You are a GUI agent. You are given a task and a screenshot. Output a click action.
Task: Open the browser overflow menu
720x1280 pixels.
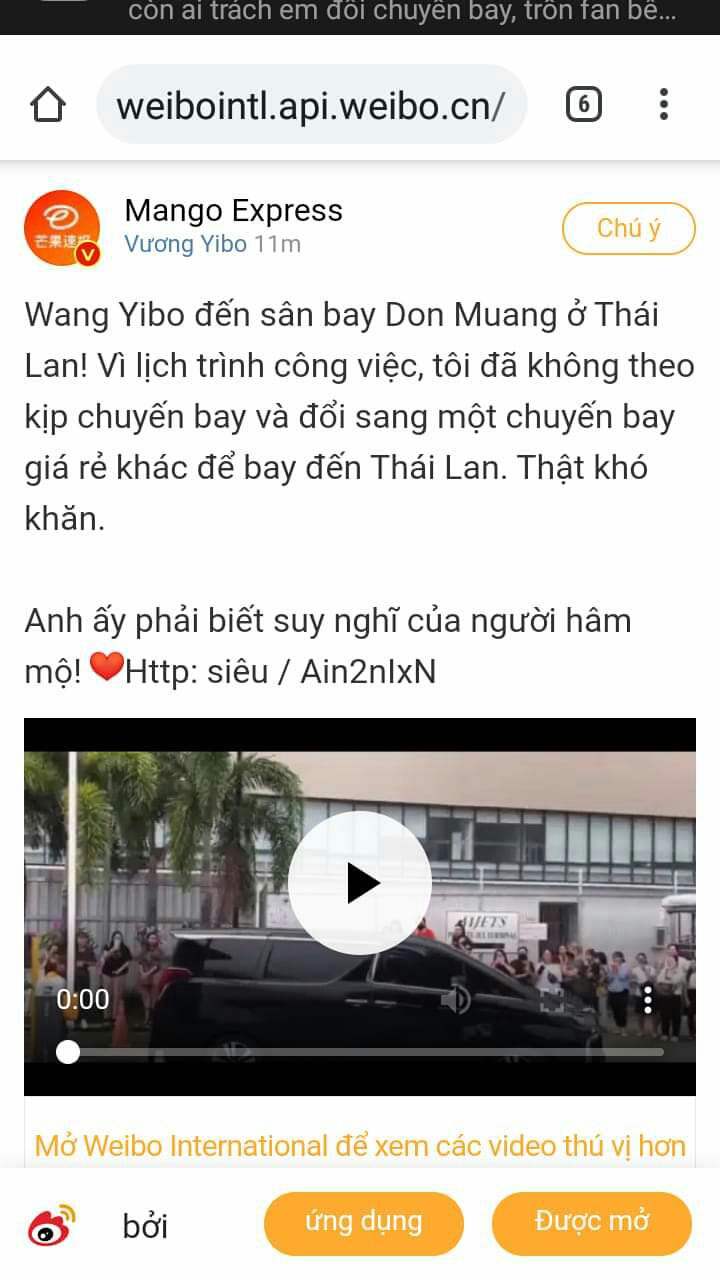coord(663,104)
